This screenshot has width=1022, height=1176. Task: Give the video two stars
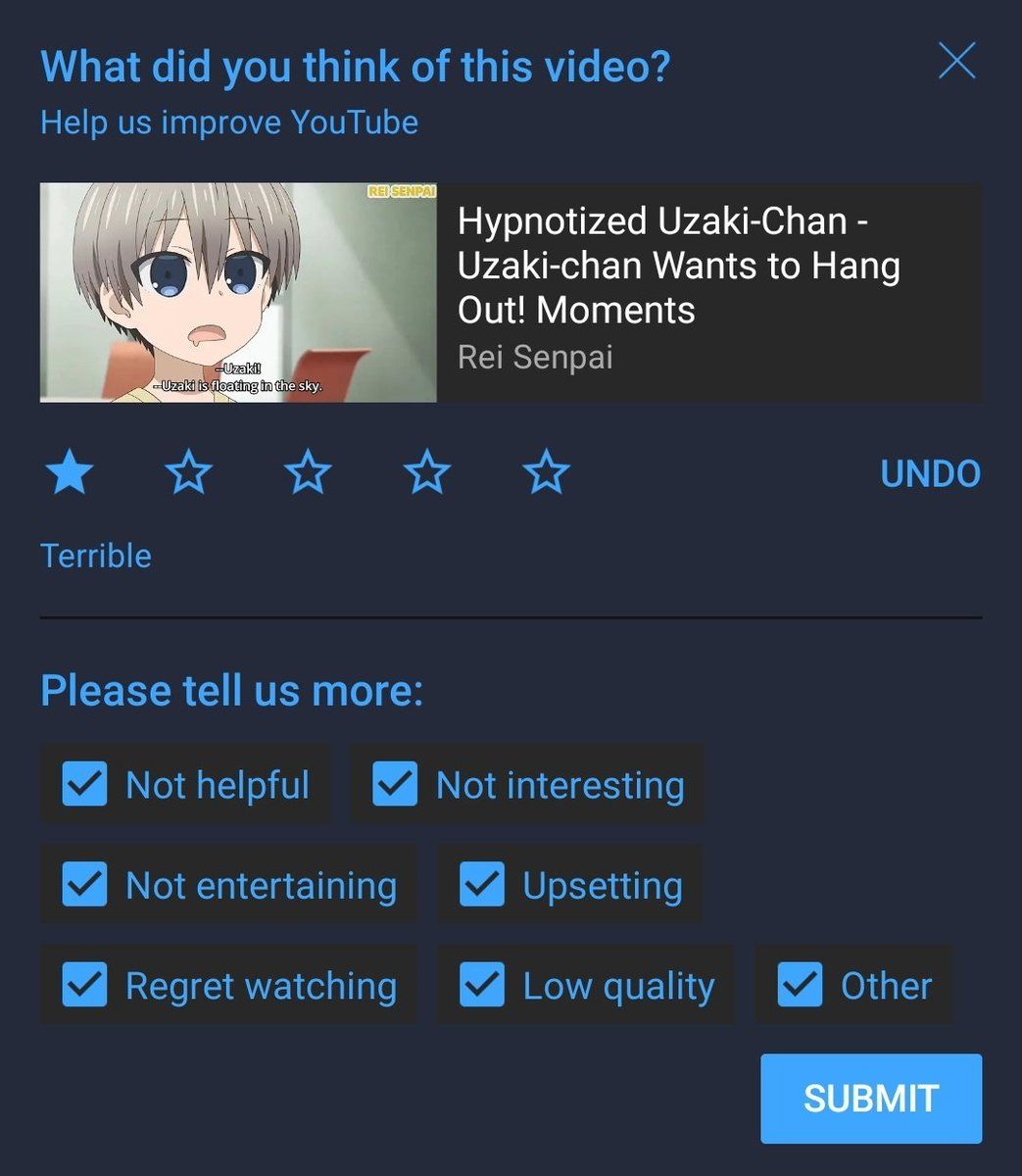coord(189,473)
